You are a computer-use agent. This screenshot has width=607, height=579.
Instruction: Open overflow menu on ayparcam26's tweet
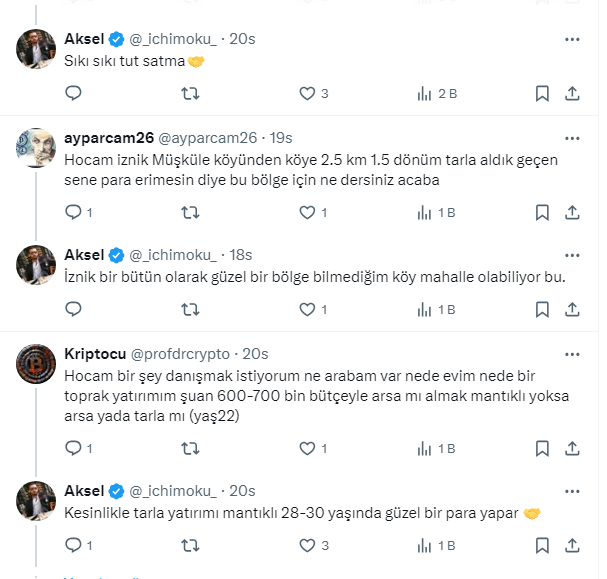(x=572, y=137)
